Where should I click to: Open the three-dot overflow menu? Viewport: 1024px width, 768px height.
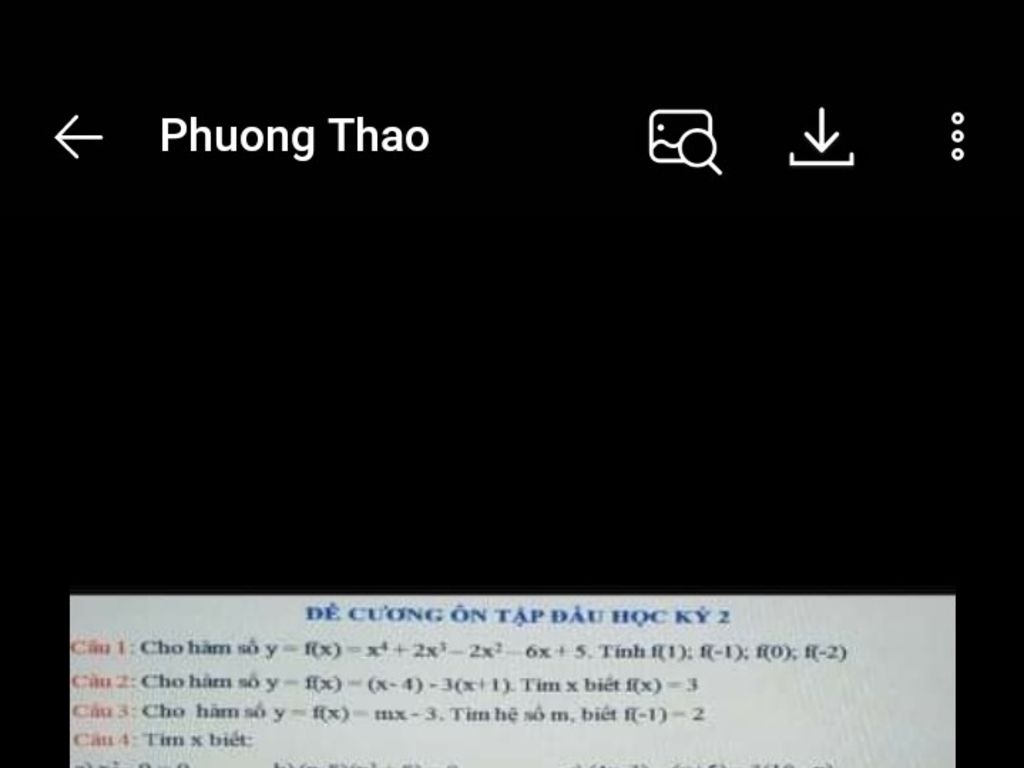click(957, 137)
